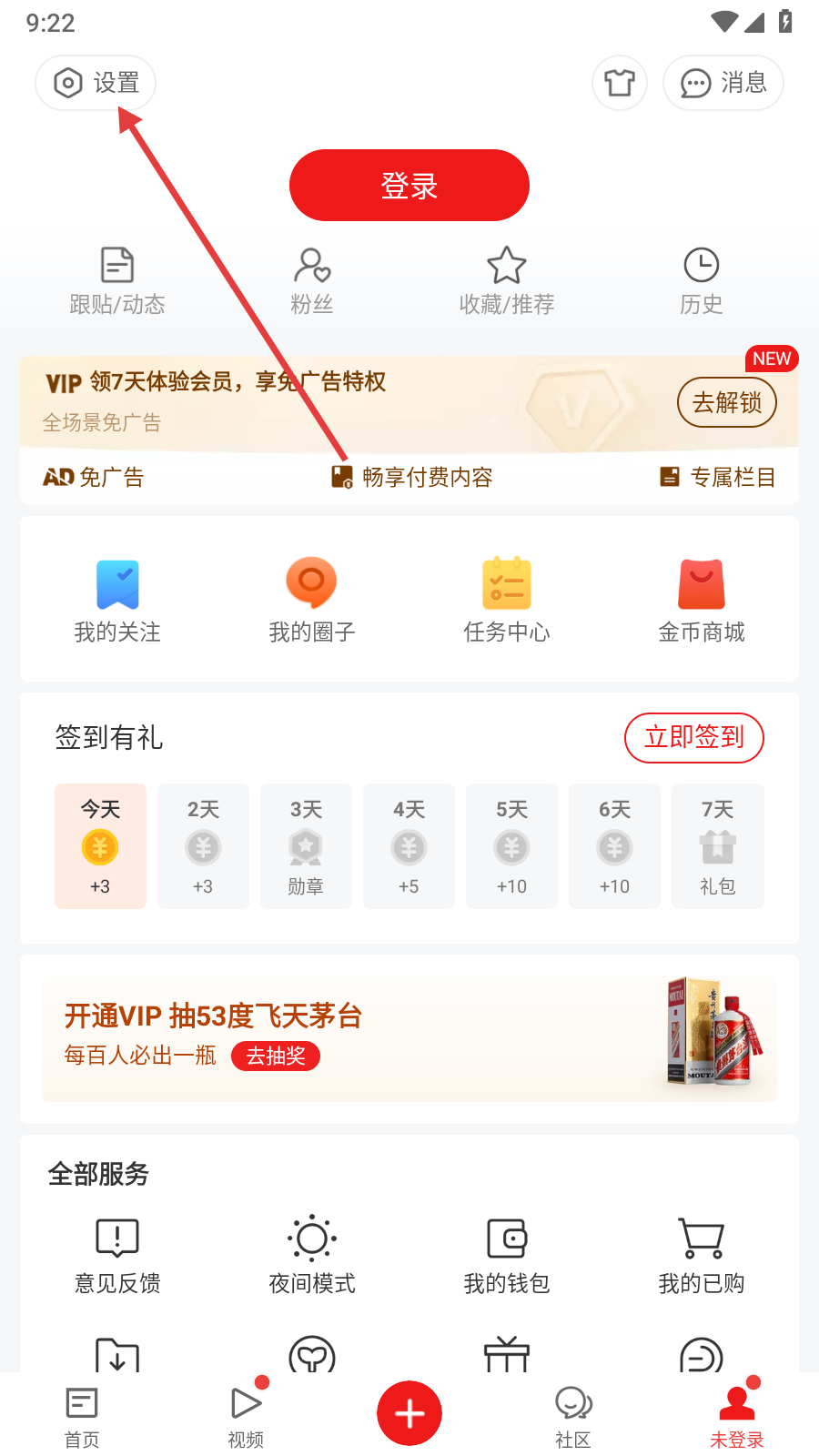Open 我的圈子

pos(312,600)
